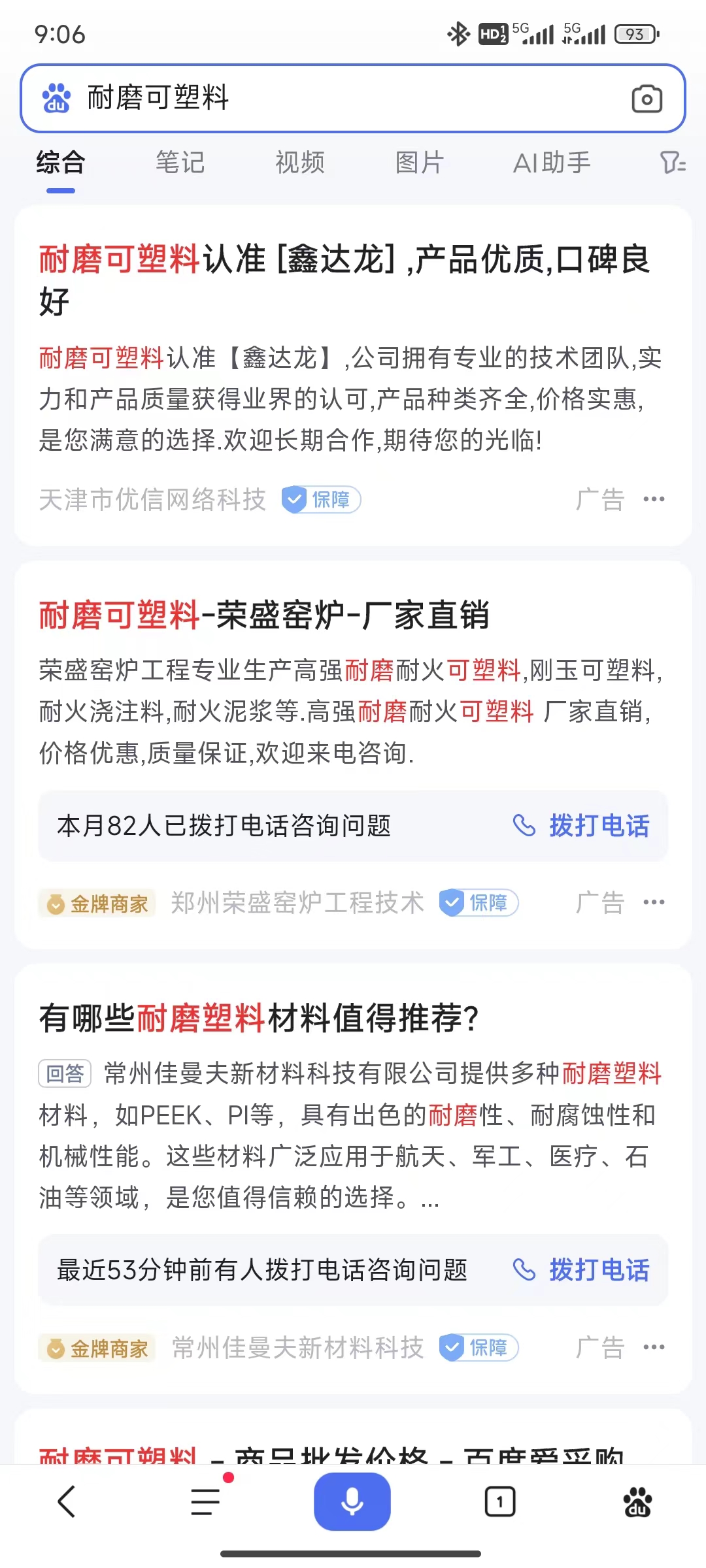Open more options on 天津市优信网络科技 ad
The width and height of the screenshot is (706, 1568).
point(654,499)
